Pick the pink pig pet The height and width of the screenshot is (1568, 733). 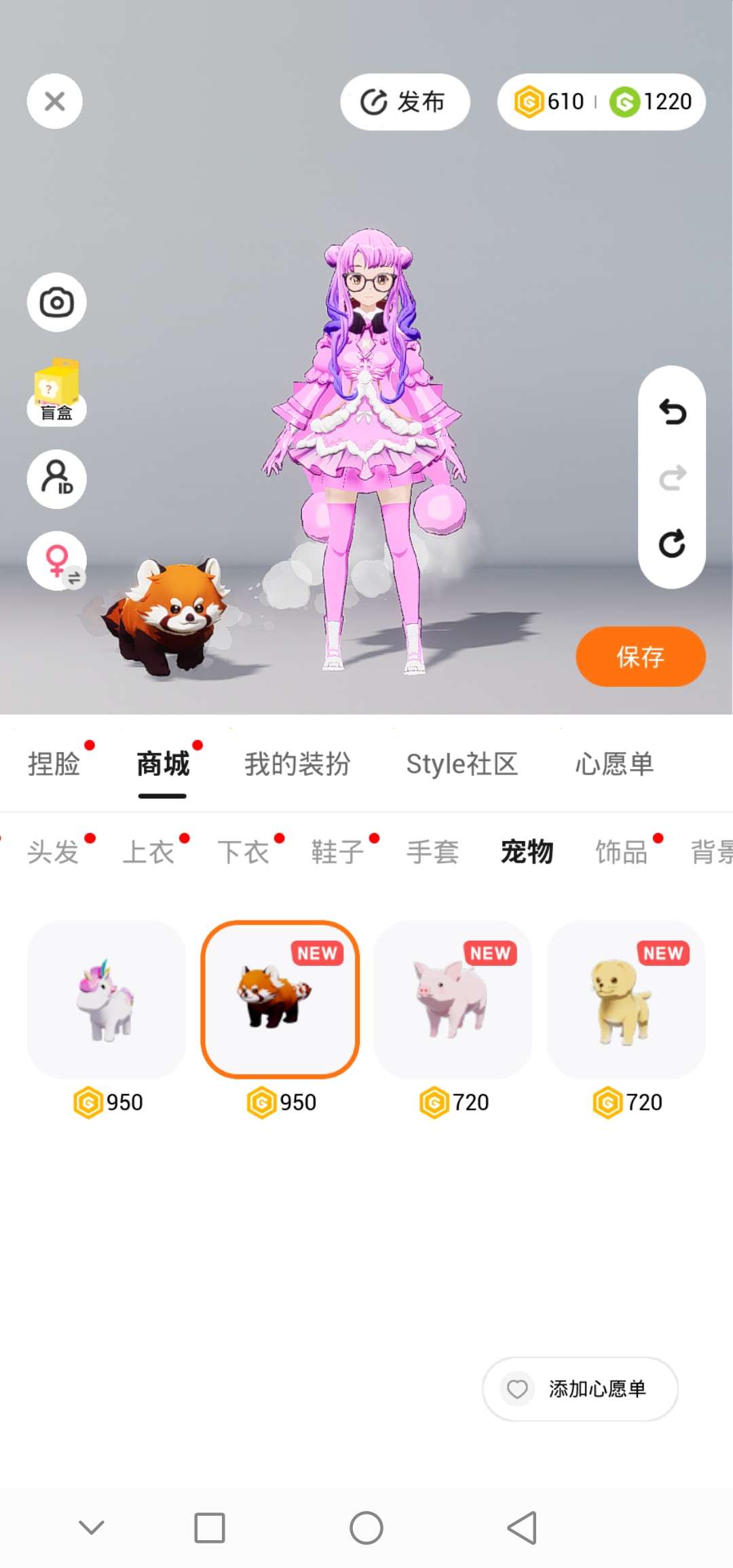[x=453, y=1000]
